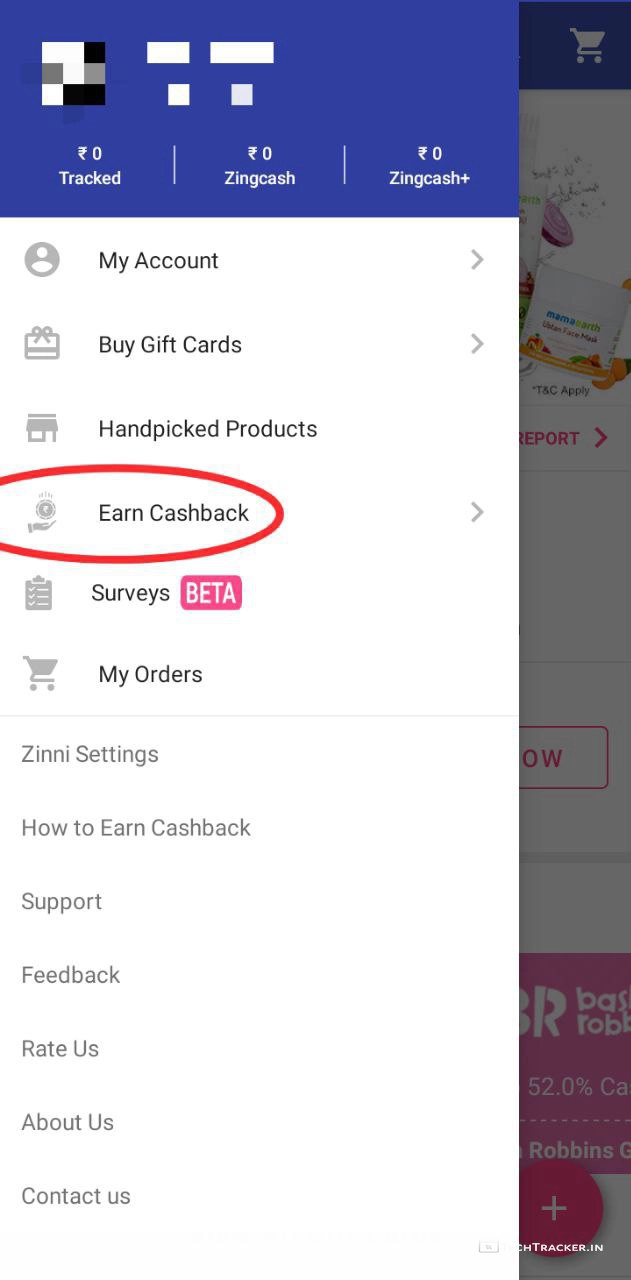This screenshot has height=1280, width=631.
Task: Select Earn Cashback
Action: (x=173, y=513)
